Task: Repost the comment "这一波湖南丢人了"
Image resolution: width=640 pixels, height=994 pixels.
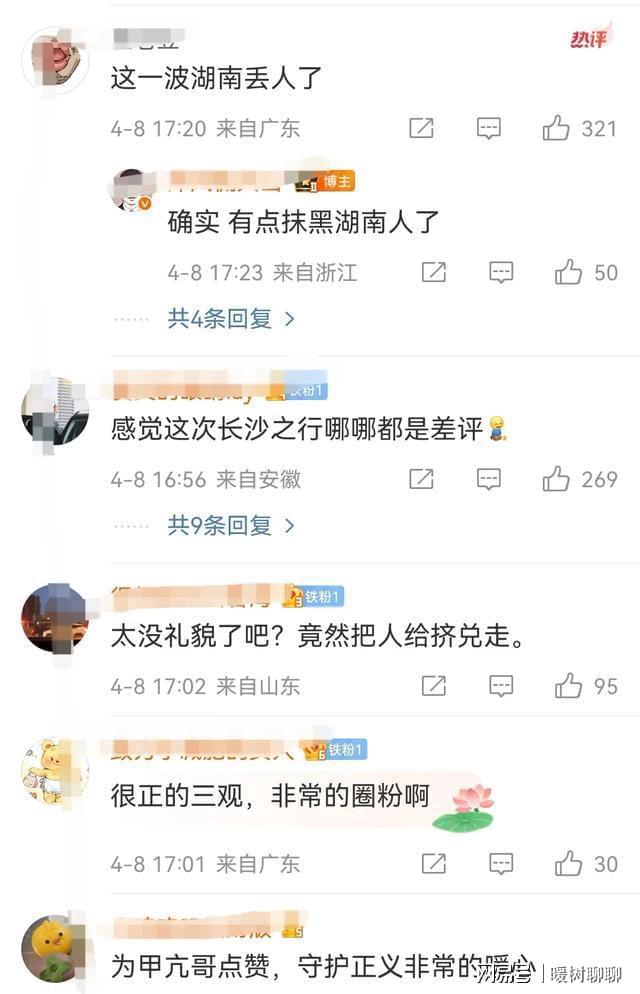Action: pyautogui.click(x=421, y=128)
